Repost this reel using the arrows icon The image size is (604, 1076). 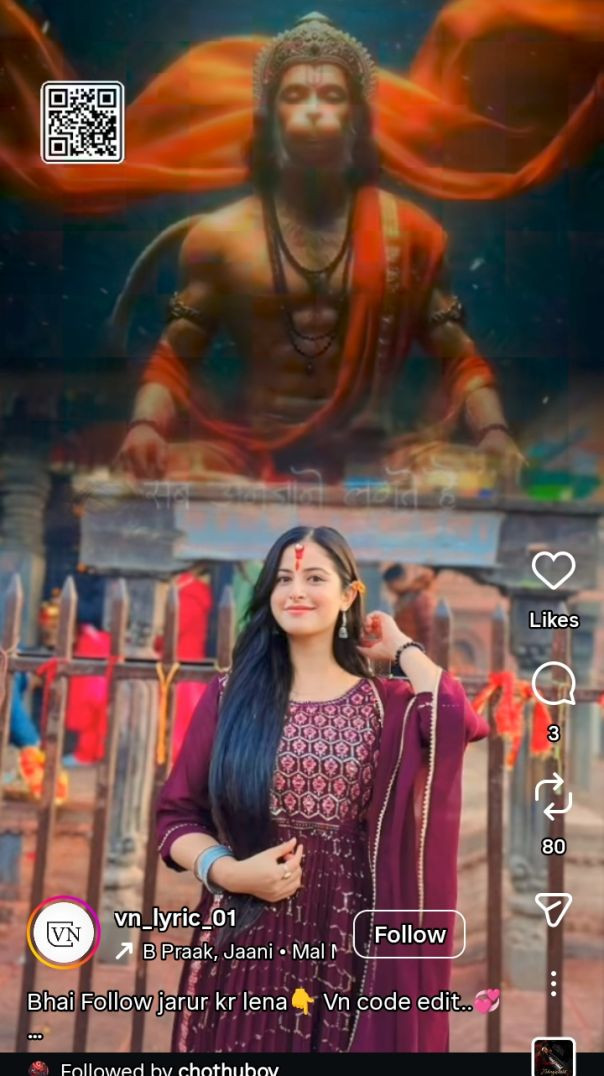[x=553, y=797]
